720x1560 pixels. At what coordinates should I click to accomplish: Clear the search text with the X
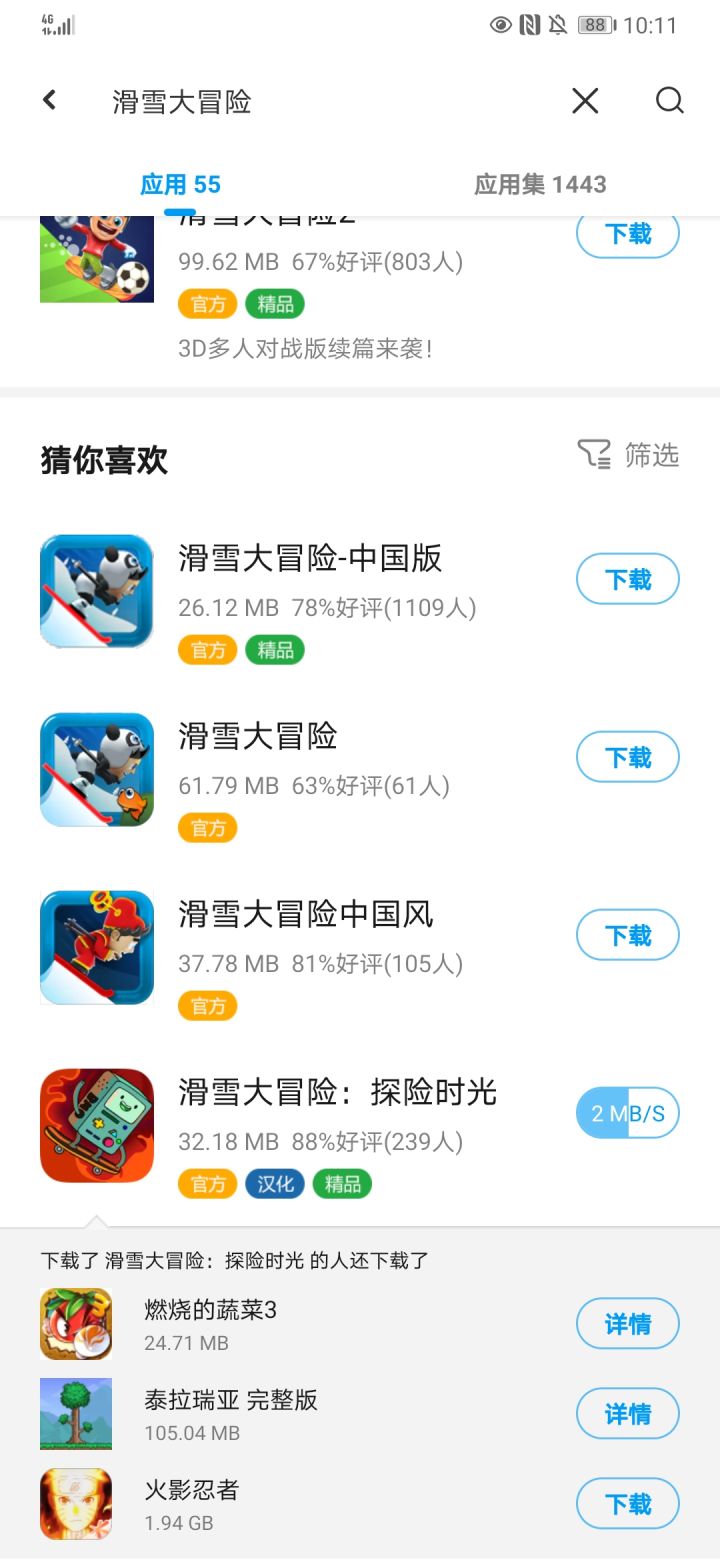(x=585, y=101)
